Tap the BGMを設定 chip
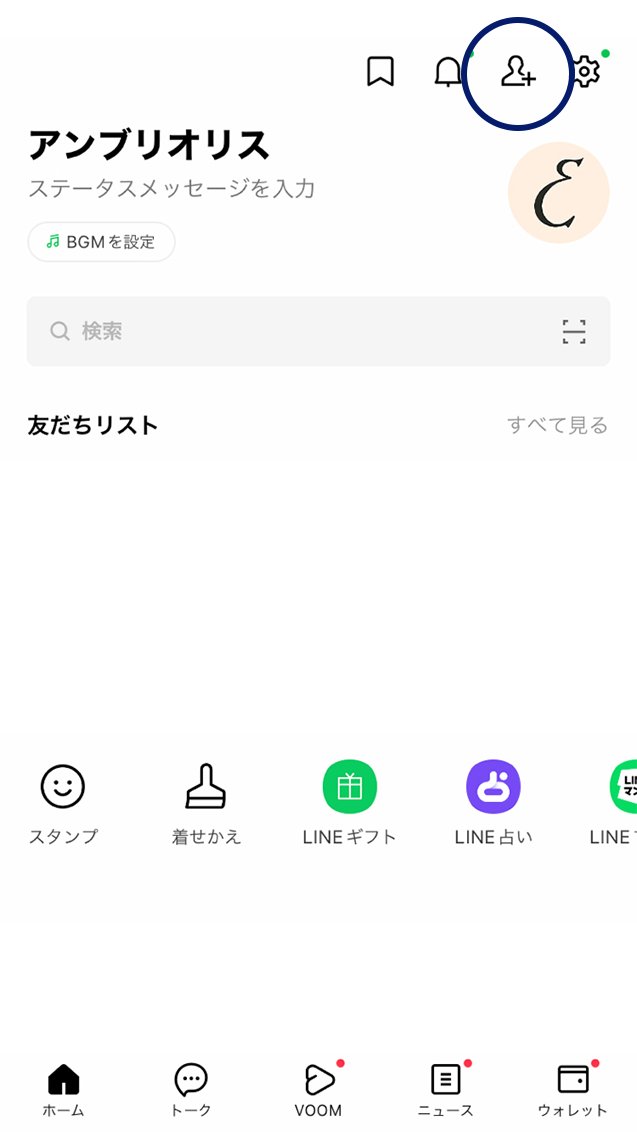 pos(101,242)
